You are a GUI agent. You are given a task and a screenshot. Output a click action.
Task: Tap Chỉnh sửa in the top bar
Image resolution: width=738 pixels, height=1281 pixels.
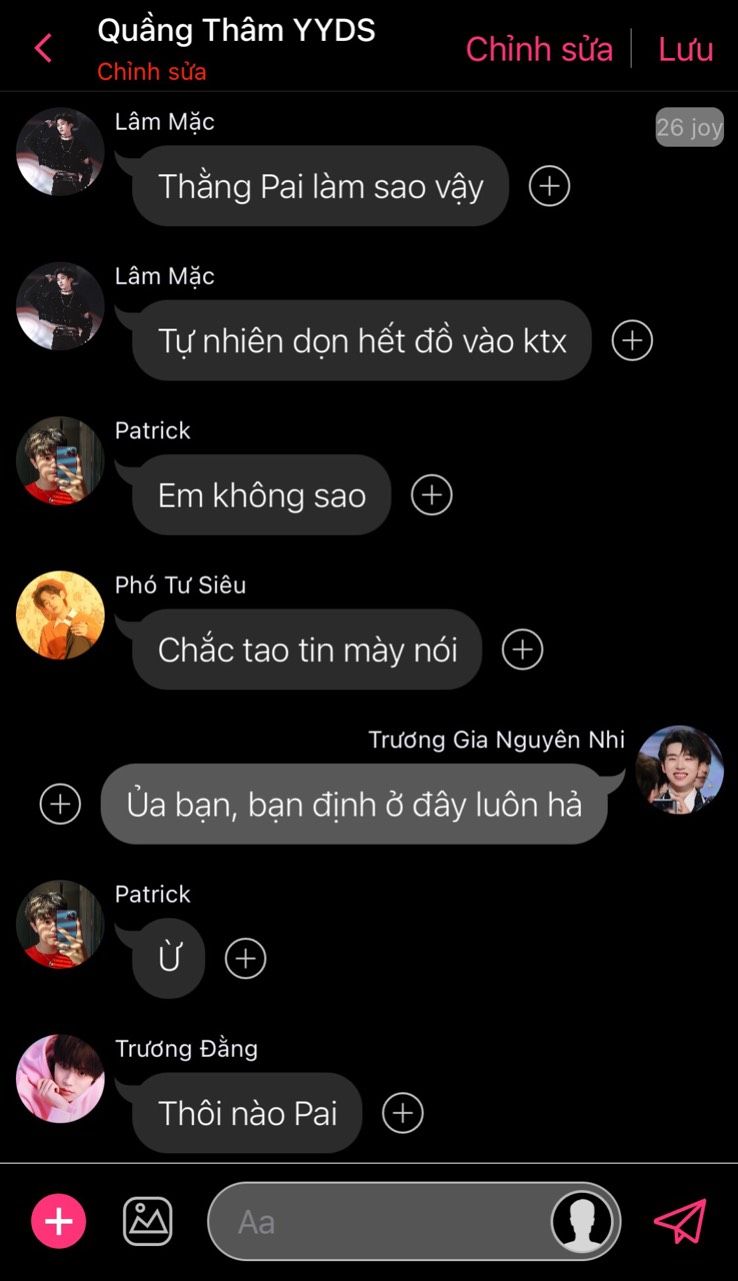pos(539,48)
